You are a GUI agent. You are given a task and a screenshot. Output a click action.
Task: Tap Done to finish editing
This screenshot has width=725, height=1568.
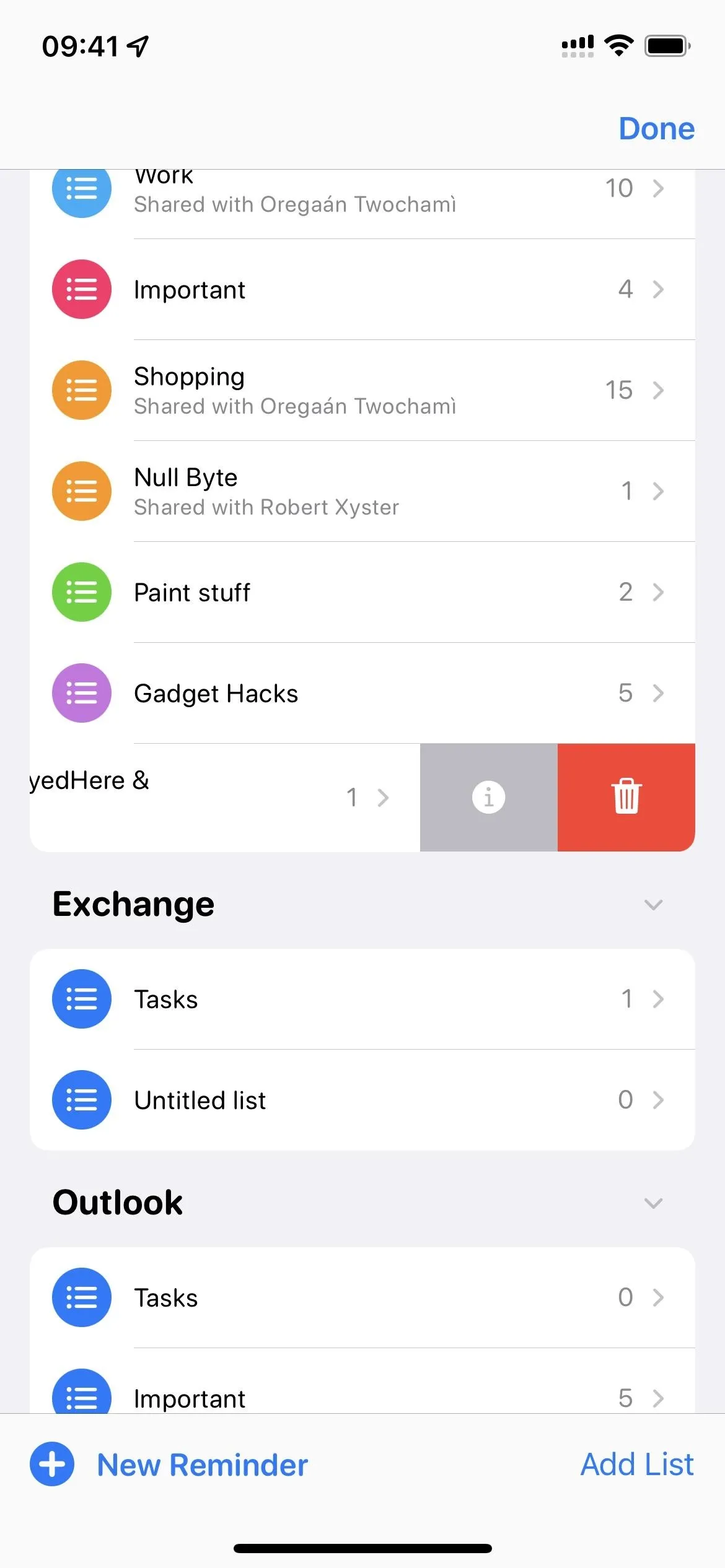656,129
